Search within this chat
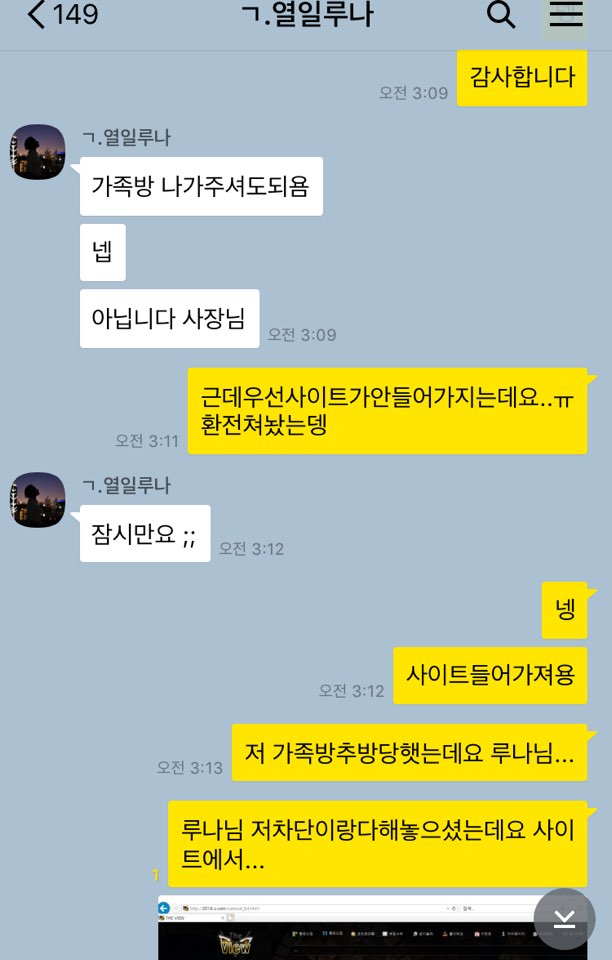Image resolution: width=612 pixels, height=960 pixels. pos(500,16)
